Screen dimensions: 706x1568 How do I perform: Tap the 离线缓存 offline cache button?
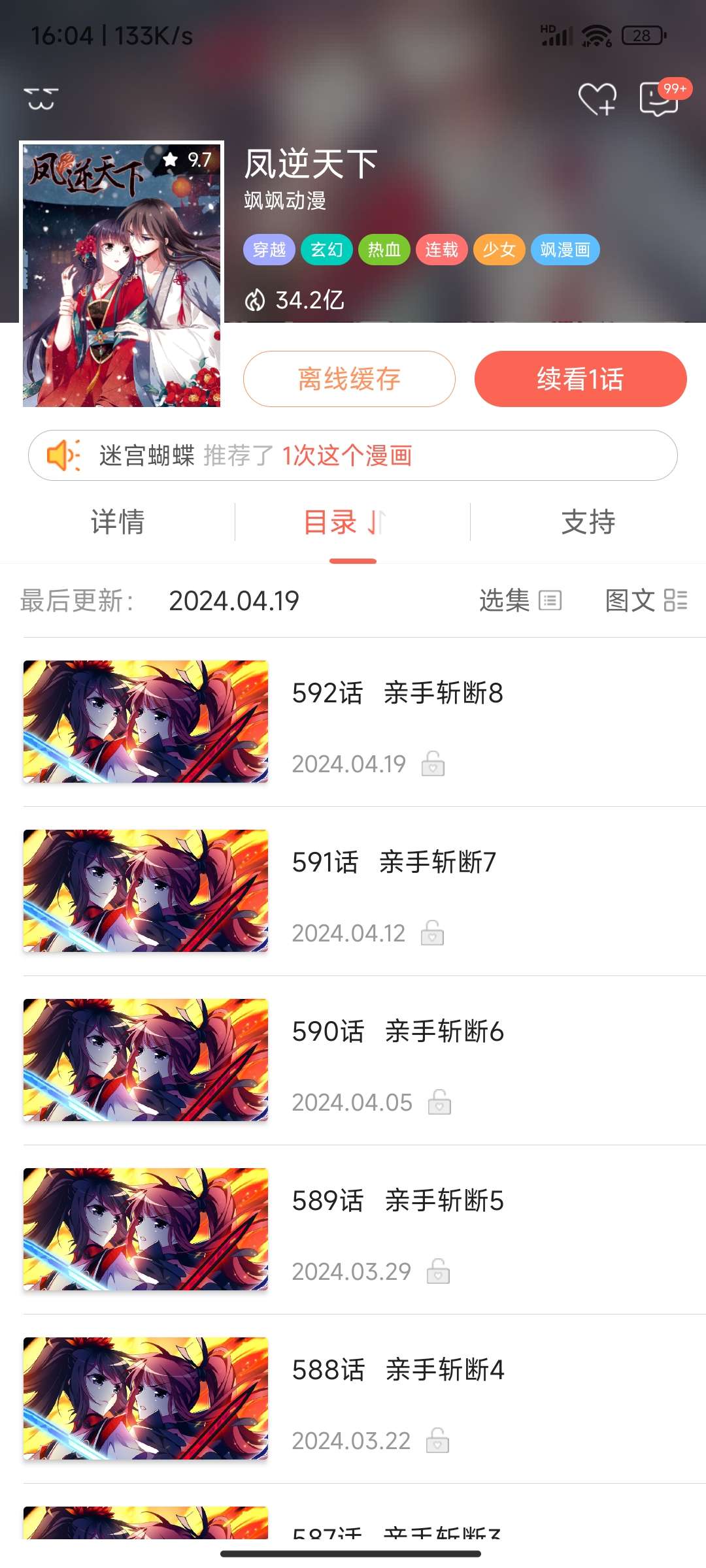pyautogui.click(x=349, y=379)
